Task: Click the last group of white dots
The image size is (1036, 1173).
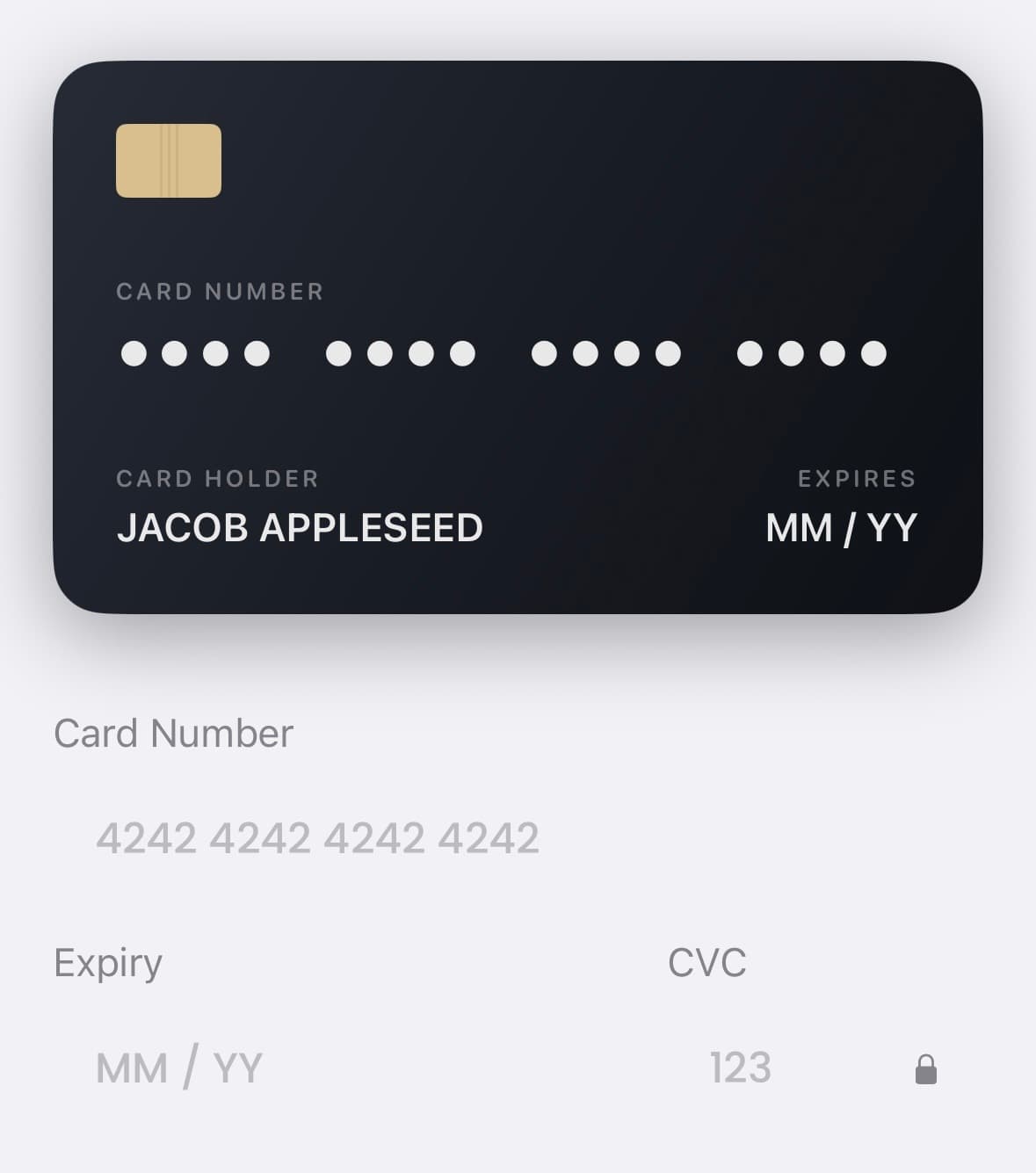Action: (x=810, y=353)
